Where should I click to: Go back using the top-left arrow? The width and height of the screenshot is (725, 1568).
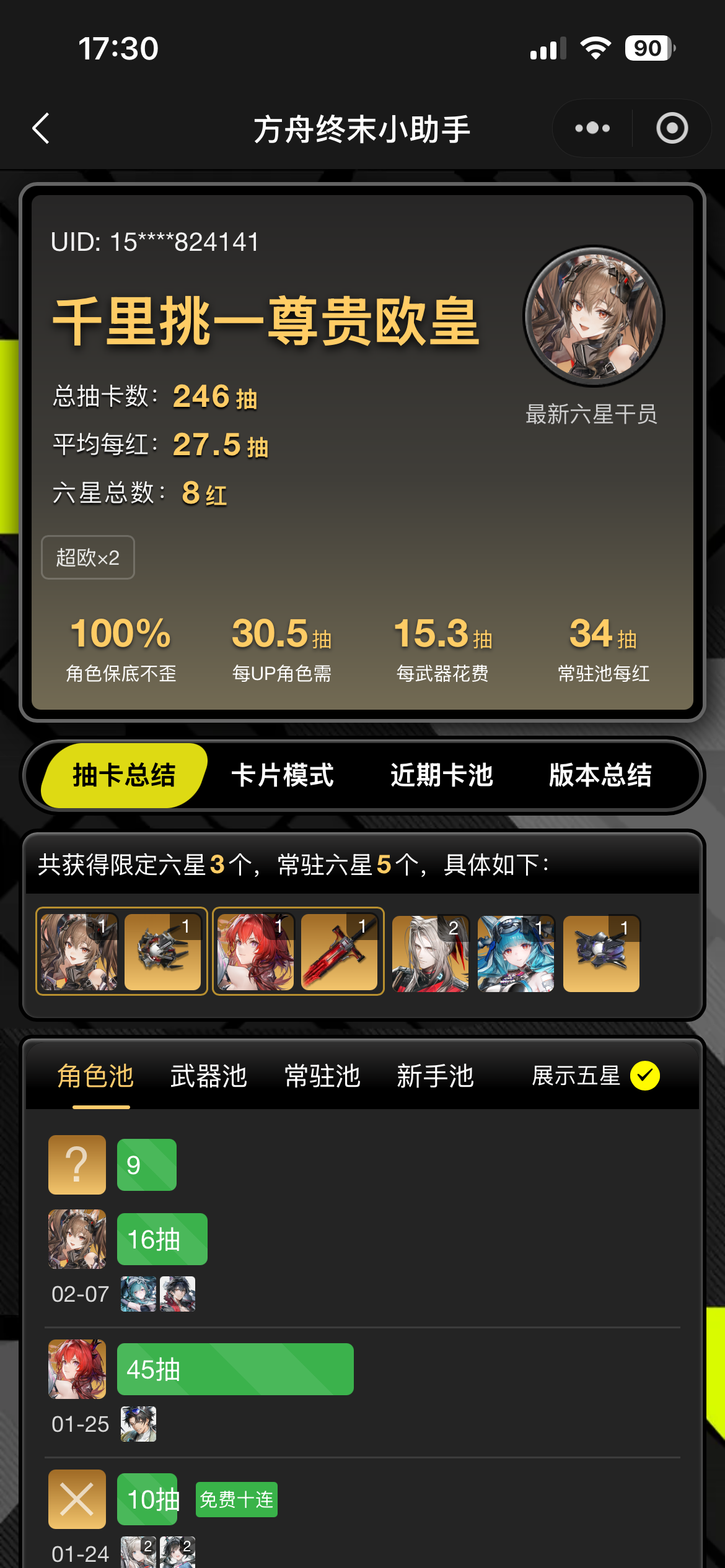click(41, 129)
